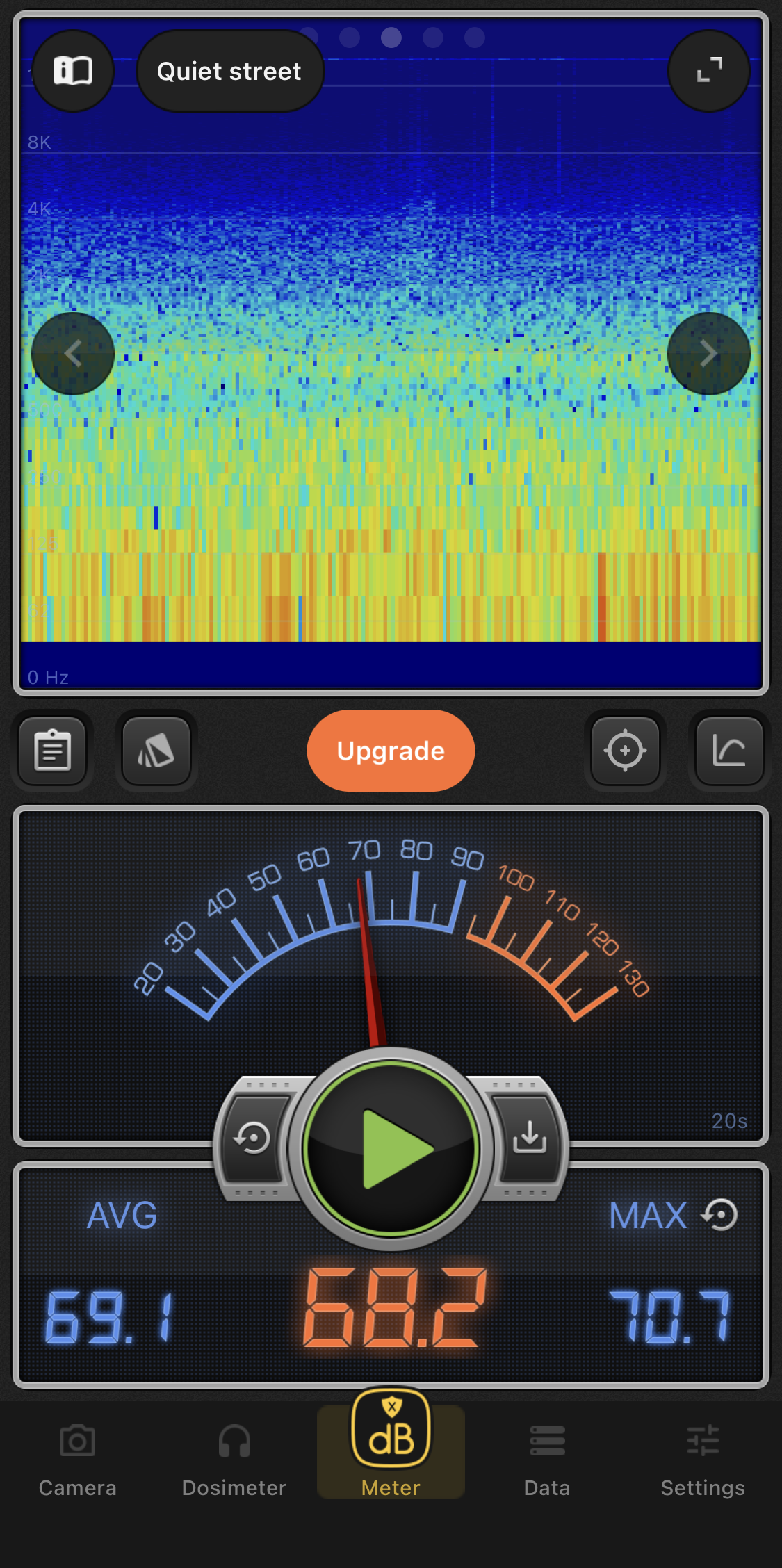Image resolution: width=782 pixels, height=1568 pixels.
Task: Tap the Upgrade button
Action: (391, 751)
